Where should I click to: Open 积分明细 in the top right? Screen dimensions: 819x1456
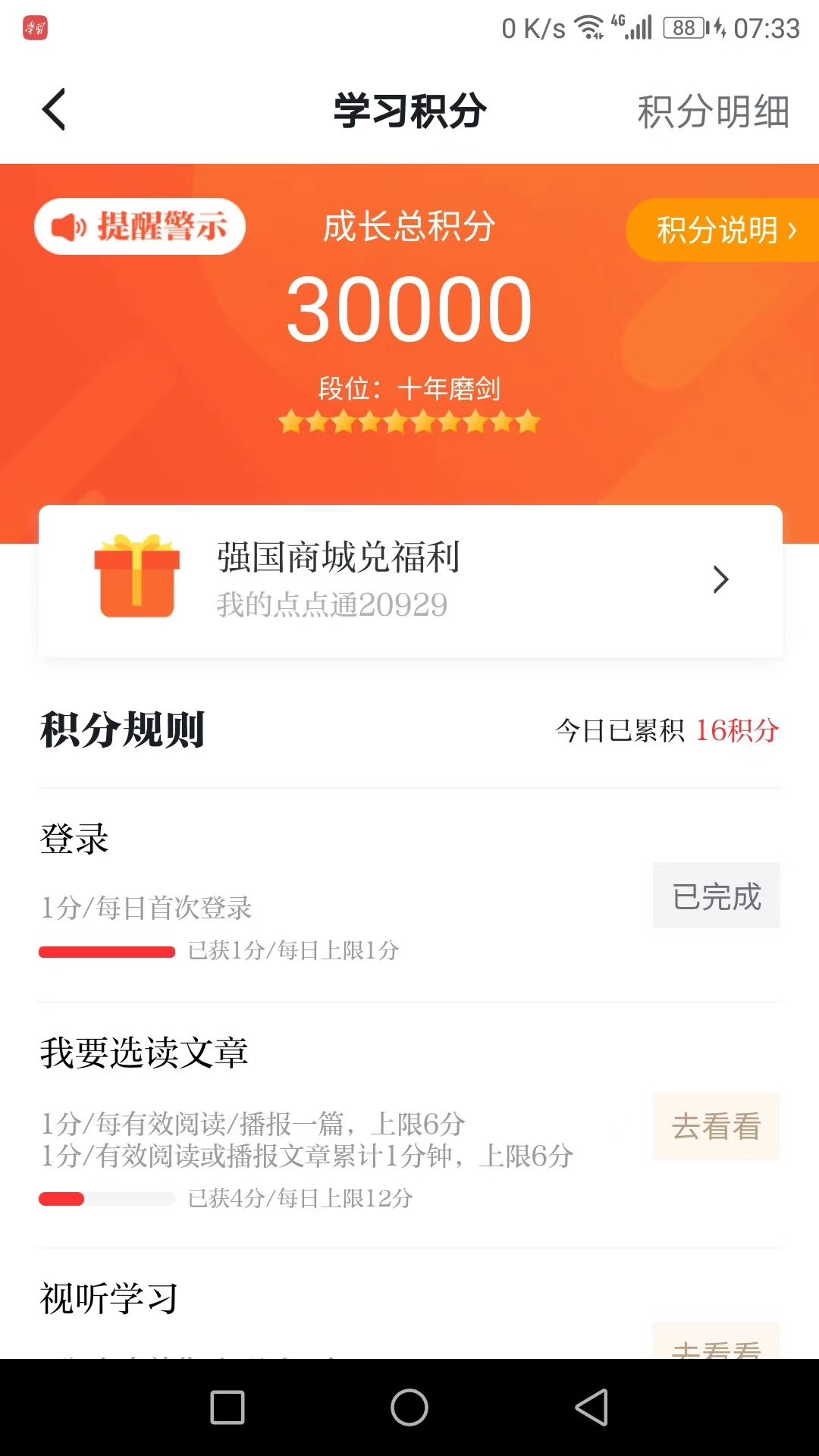(x=711, y=114)
